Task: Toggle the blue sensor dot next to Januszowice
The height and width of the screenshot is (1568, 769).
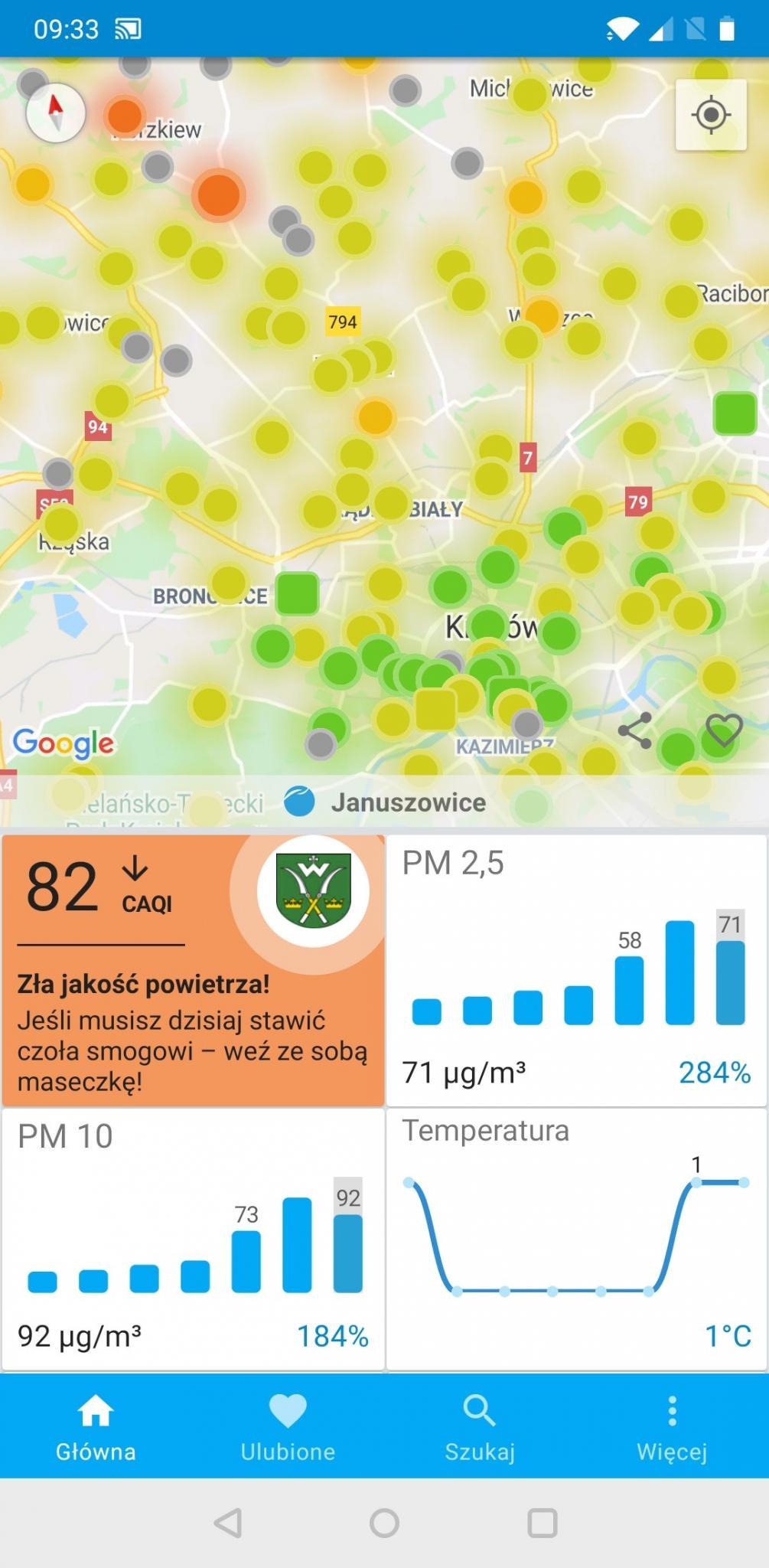Action: pos(300,802)
